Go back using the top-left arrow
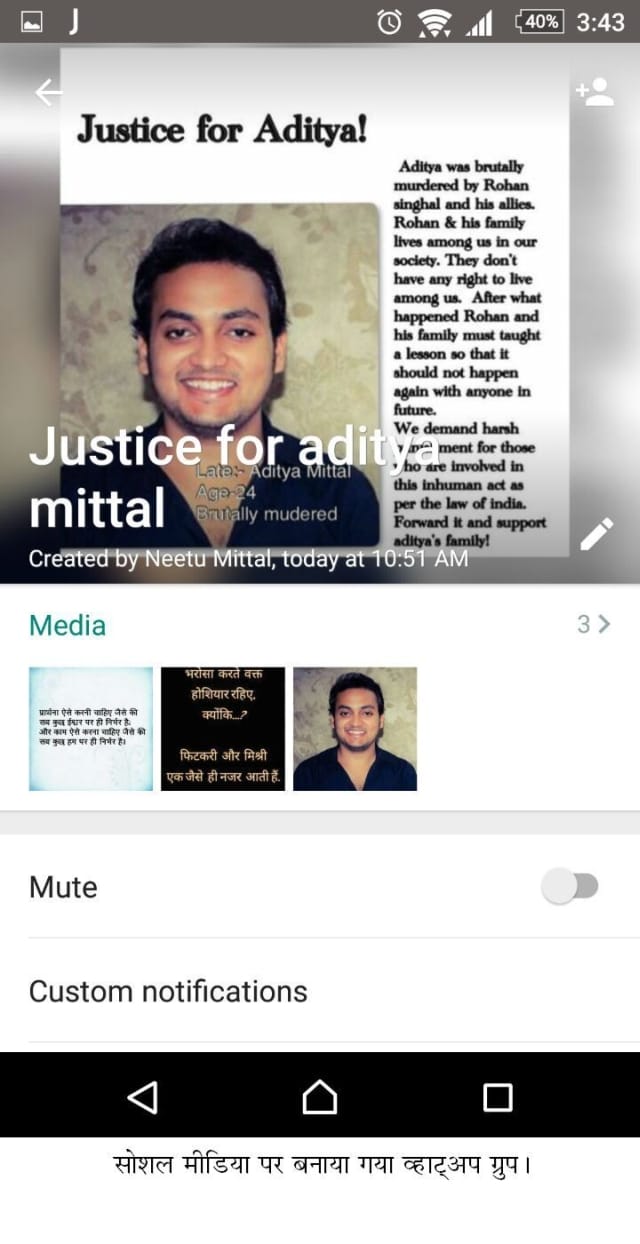This screenshot has width=640, height=1244. tap(48, 92)
